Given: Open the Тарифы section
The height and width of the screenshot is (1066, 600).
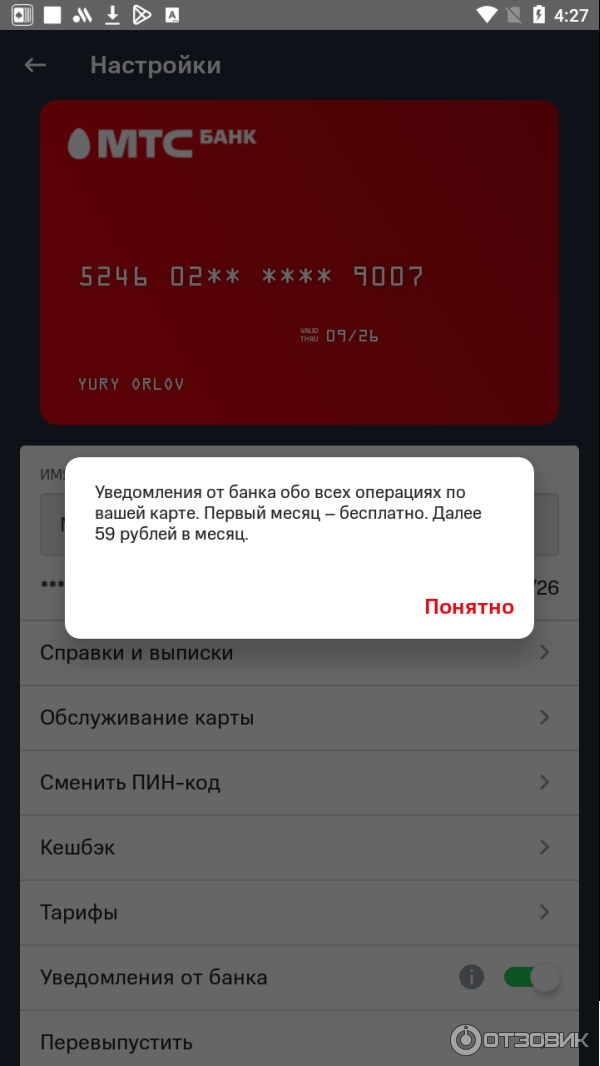Looking at the screenshot, I should pyautogui.click(x=298, y=913).
